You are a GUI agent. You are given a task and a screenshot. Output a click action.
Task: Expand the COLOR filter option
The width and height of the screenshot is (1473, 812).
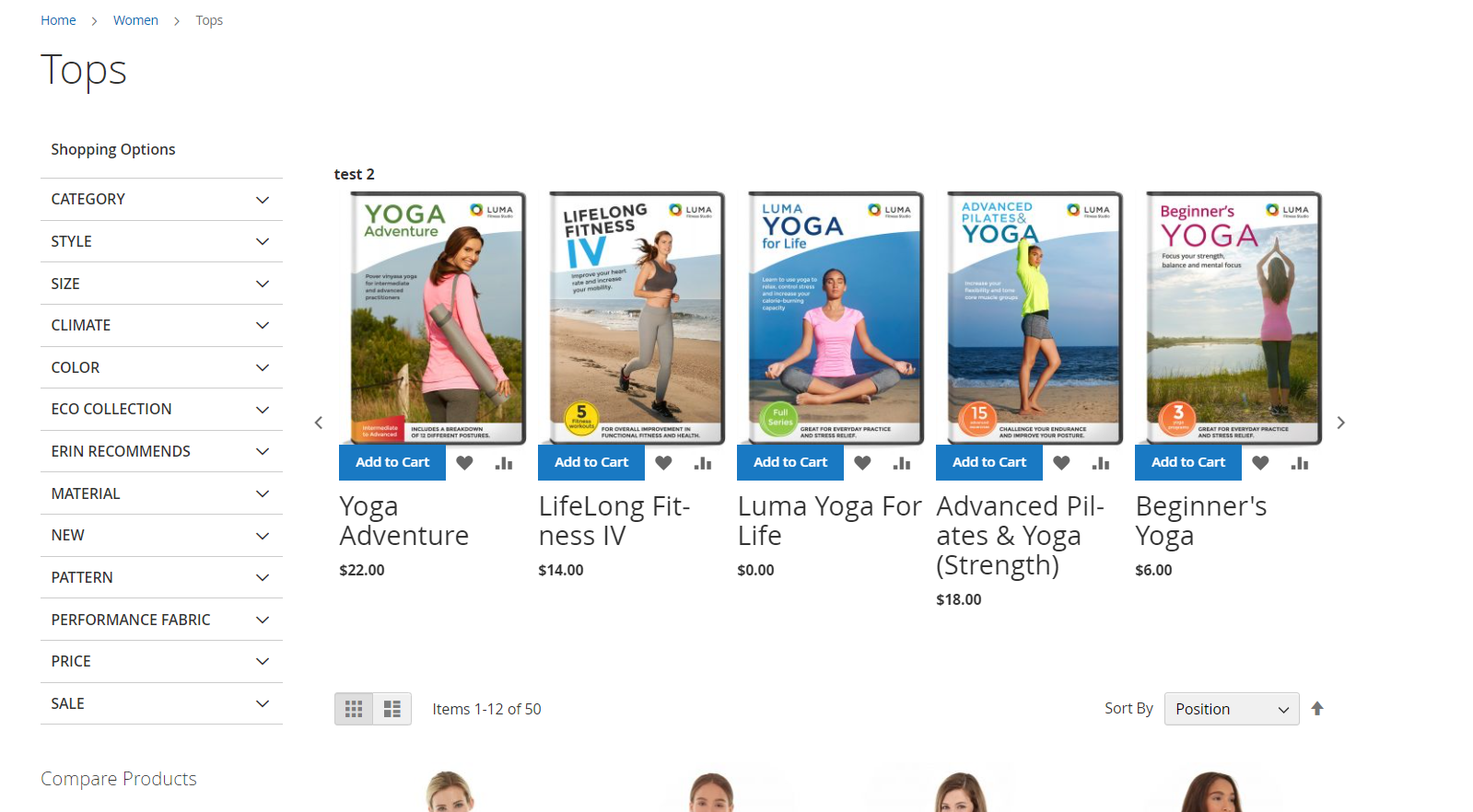point(161,367)
